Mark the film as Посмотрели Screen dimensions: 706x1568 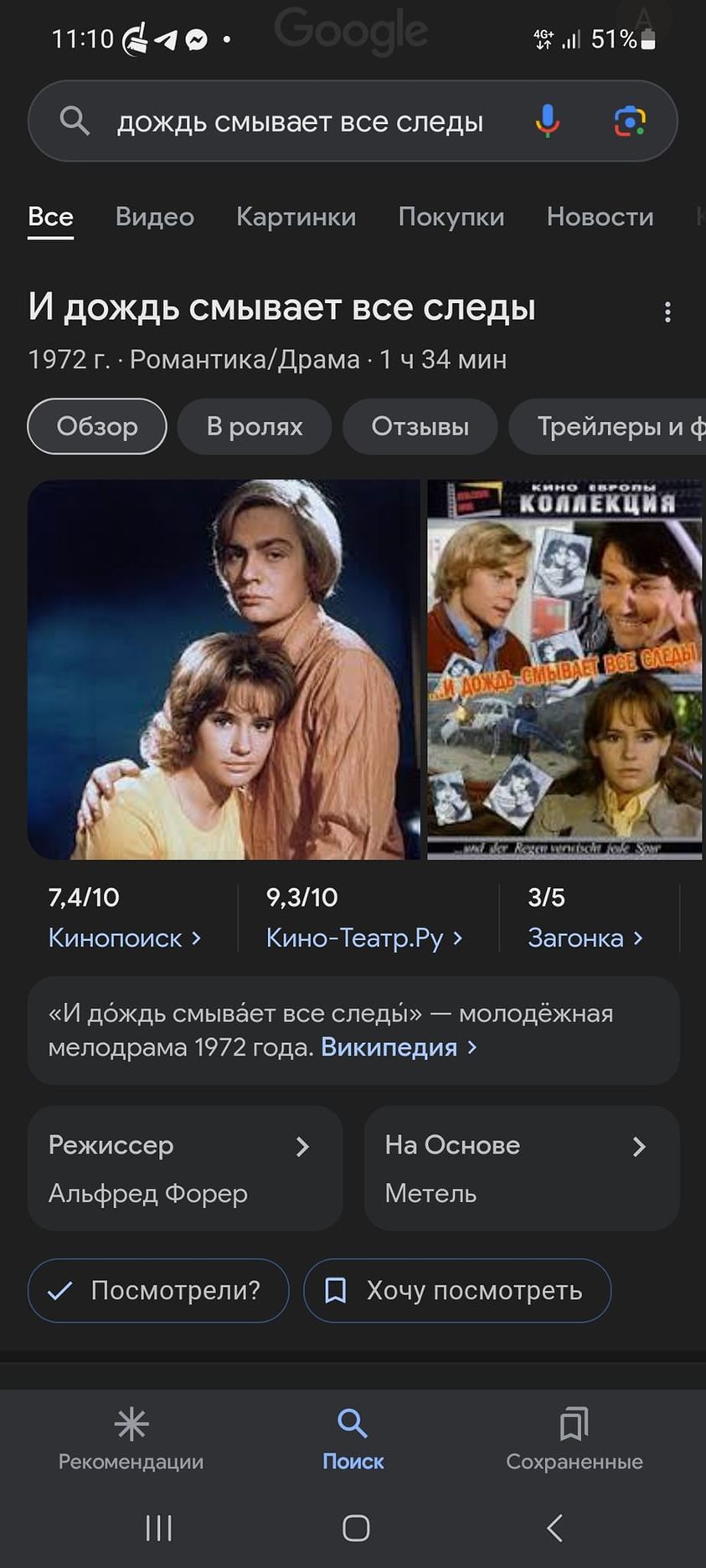pos(158,1290)
